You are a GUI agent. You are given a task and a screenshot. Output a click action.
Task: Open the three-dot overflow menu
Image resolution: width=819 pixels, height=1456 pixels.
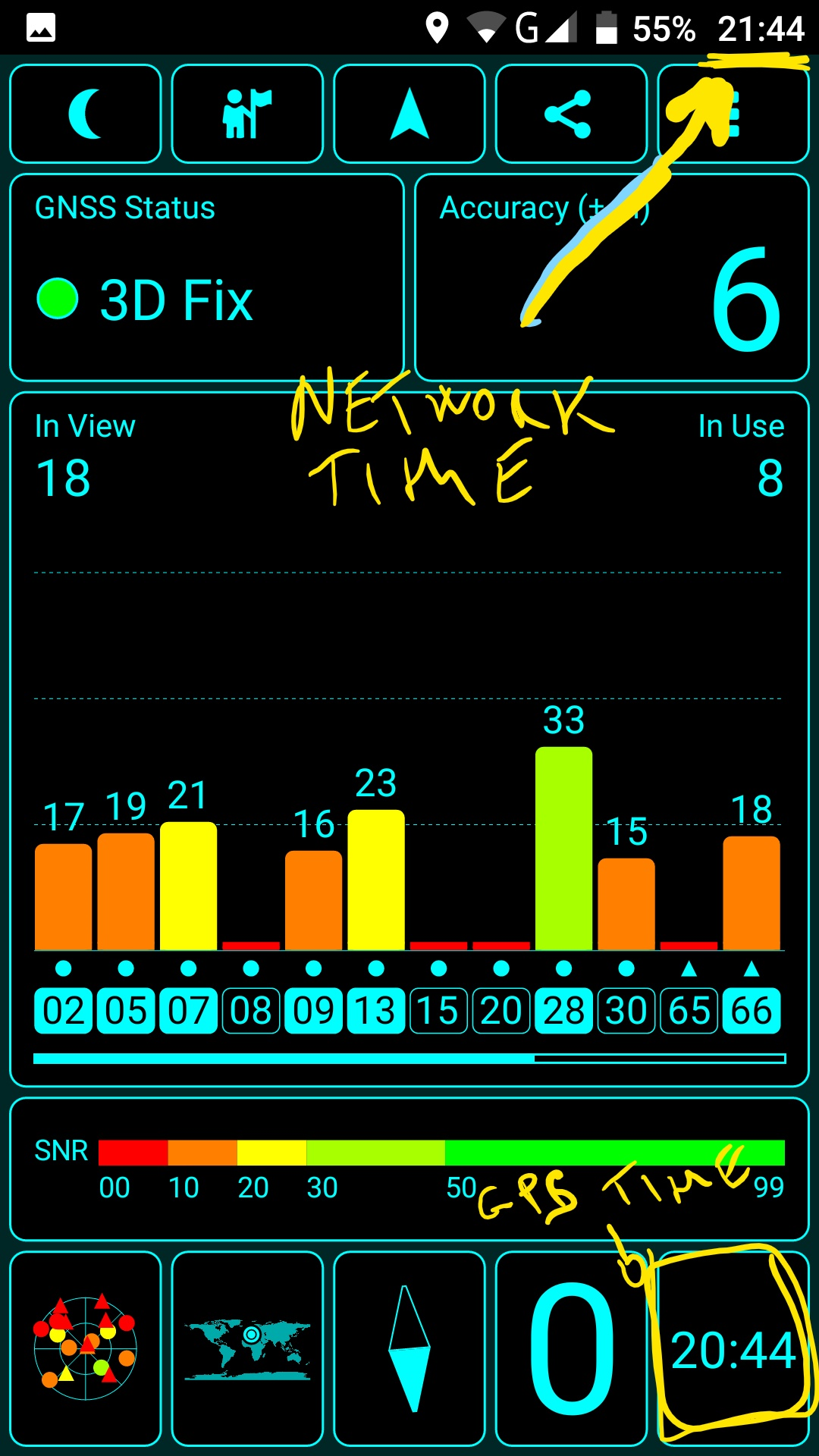point(733,115)
